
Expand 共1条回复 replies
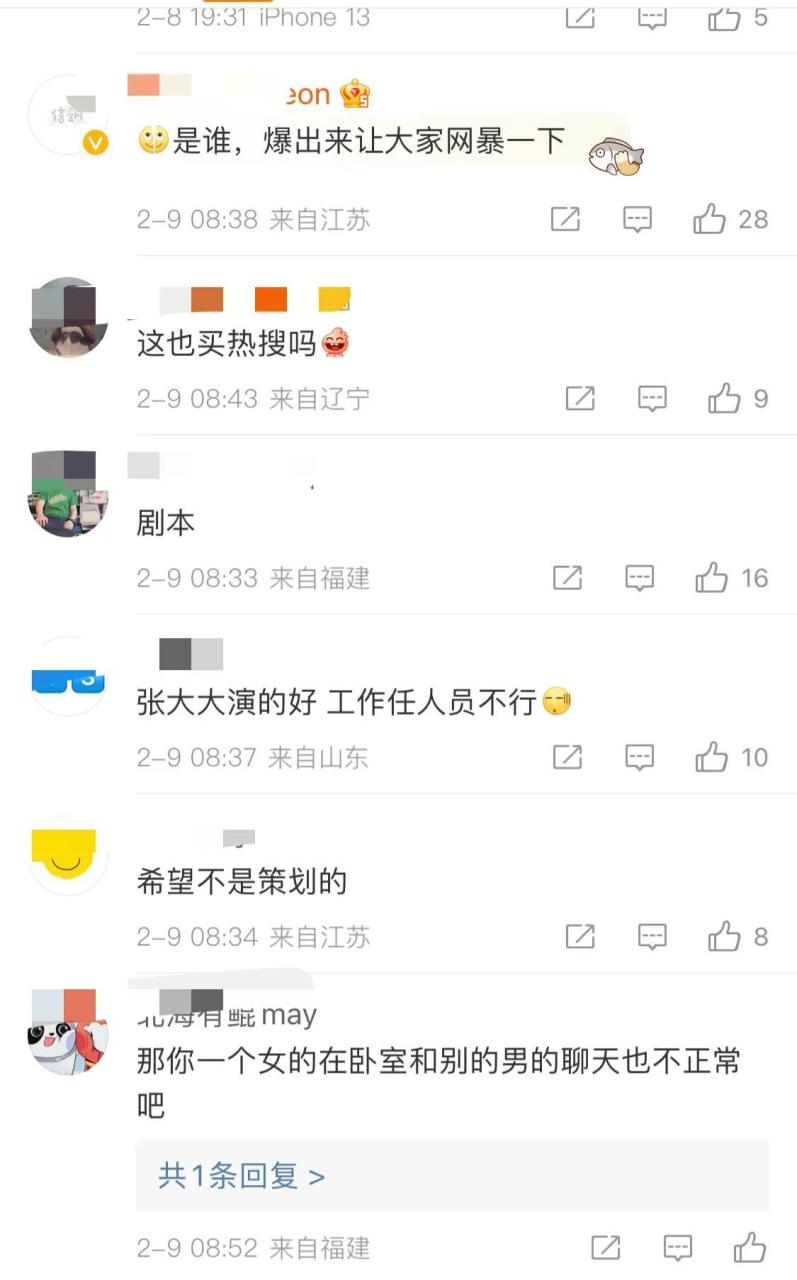pos(241,1176)
